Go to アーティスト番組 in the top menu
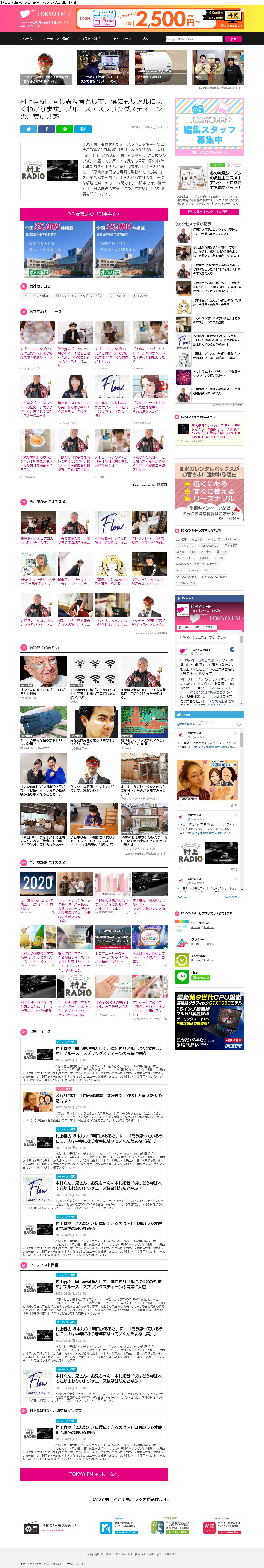Viewport: 264px width, 1568px height. click(57, 38)
